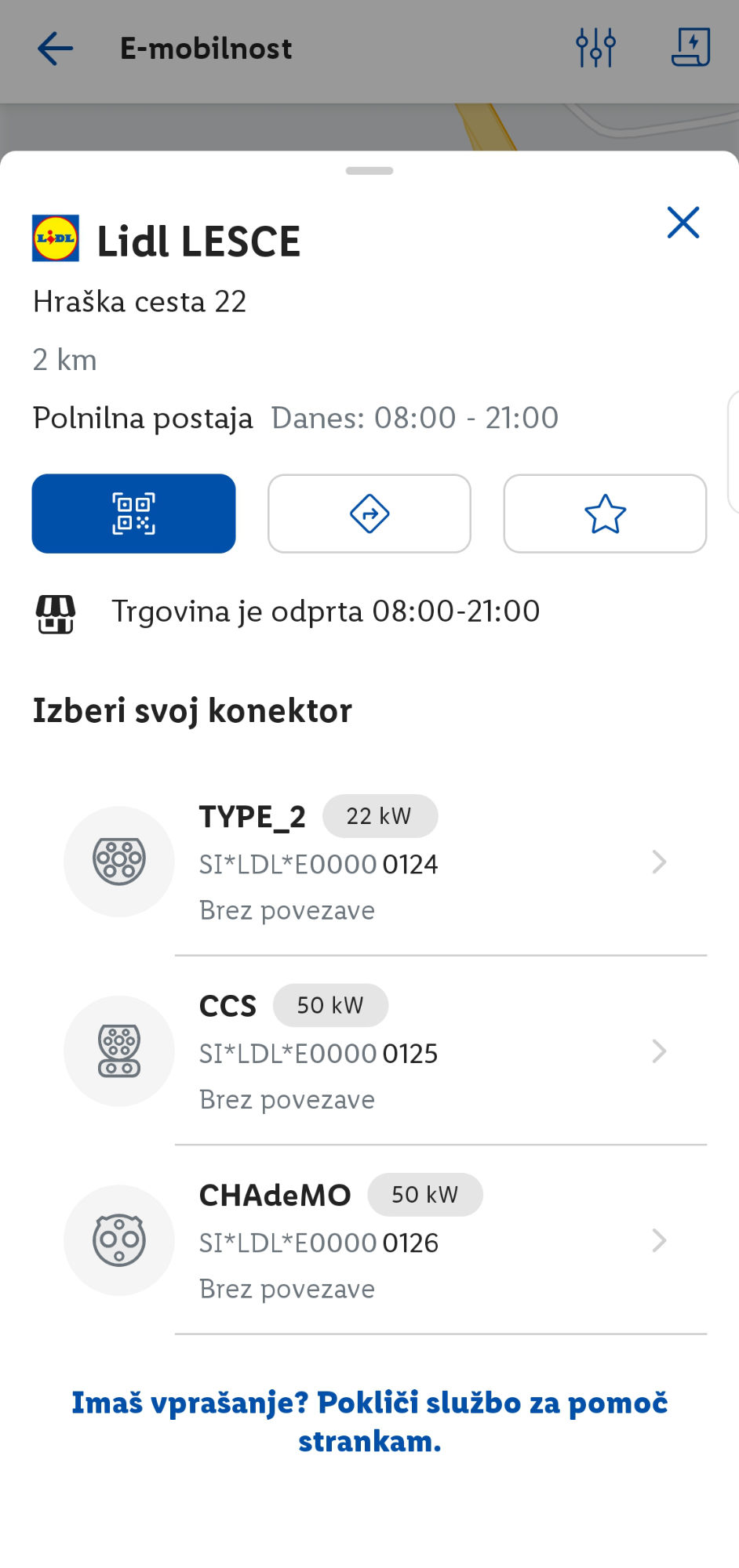Get directions to Lidl LESCE
This screenshot has width=739, height=1568.
(x=369, y=514)
